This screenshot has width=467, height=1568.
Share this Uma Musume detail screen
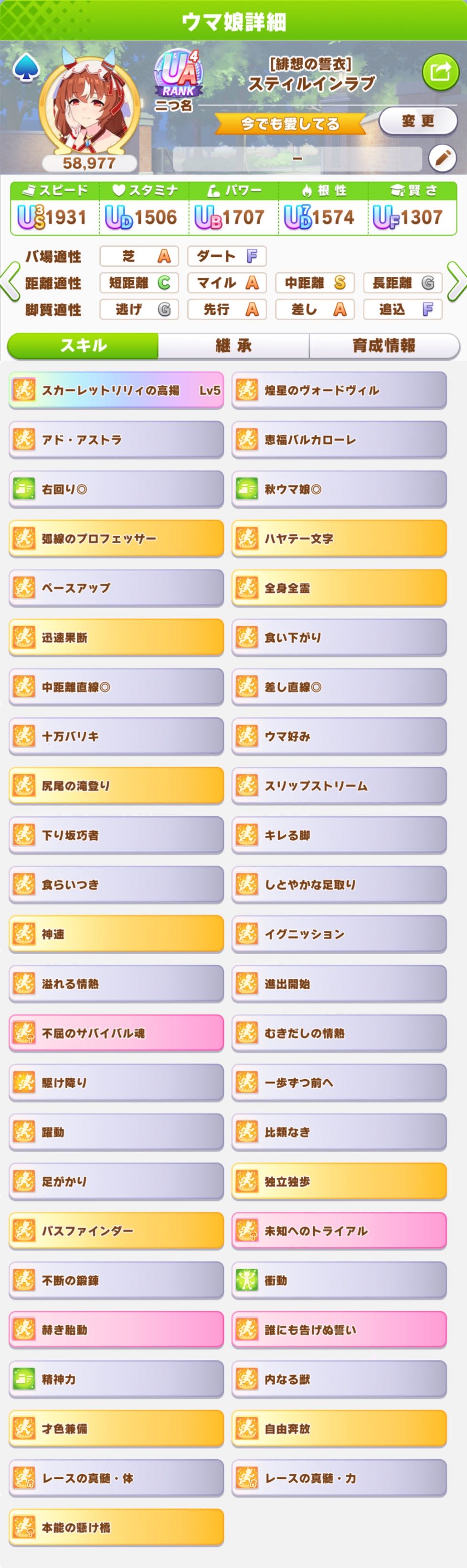click(440, 73)
